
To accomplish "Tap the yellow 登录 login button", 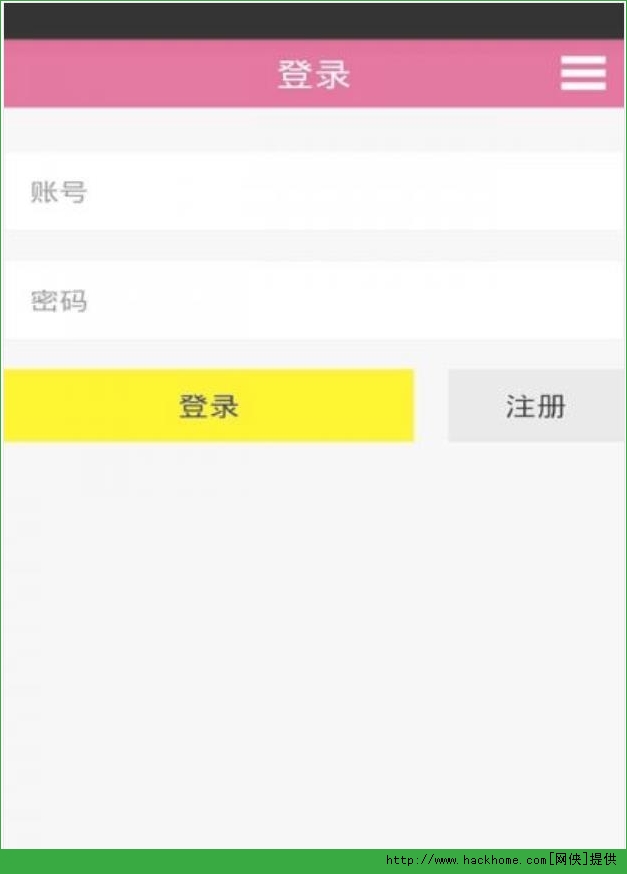I will pyautogui.click(x=208, y=406).
